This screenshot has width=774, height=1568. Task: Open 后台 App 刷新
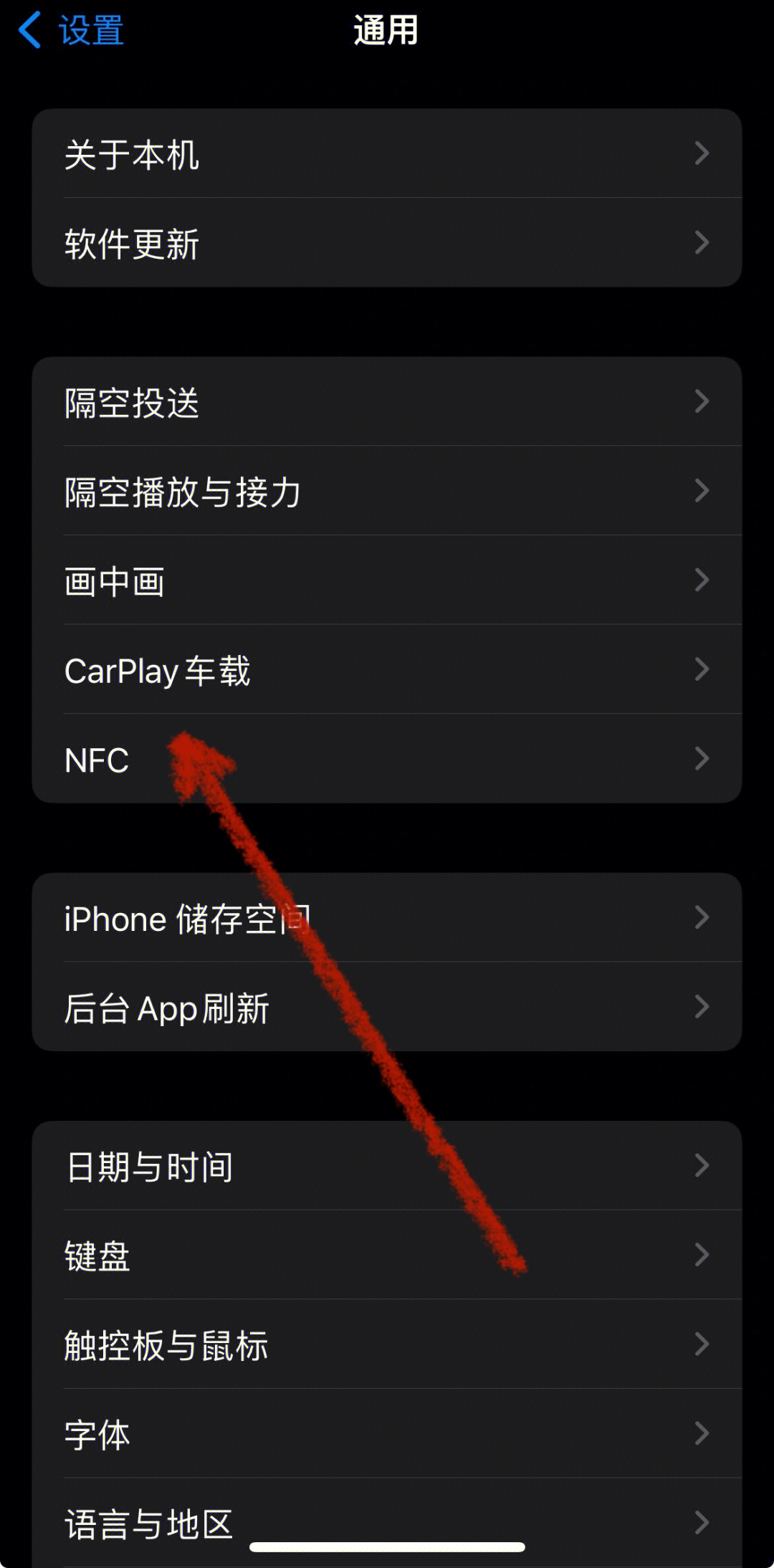[387, 1008]
